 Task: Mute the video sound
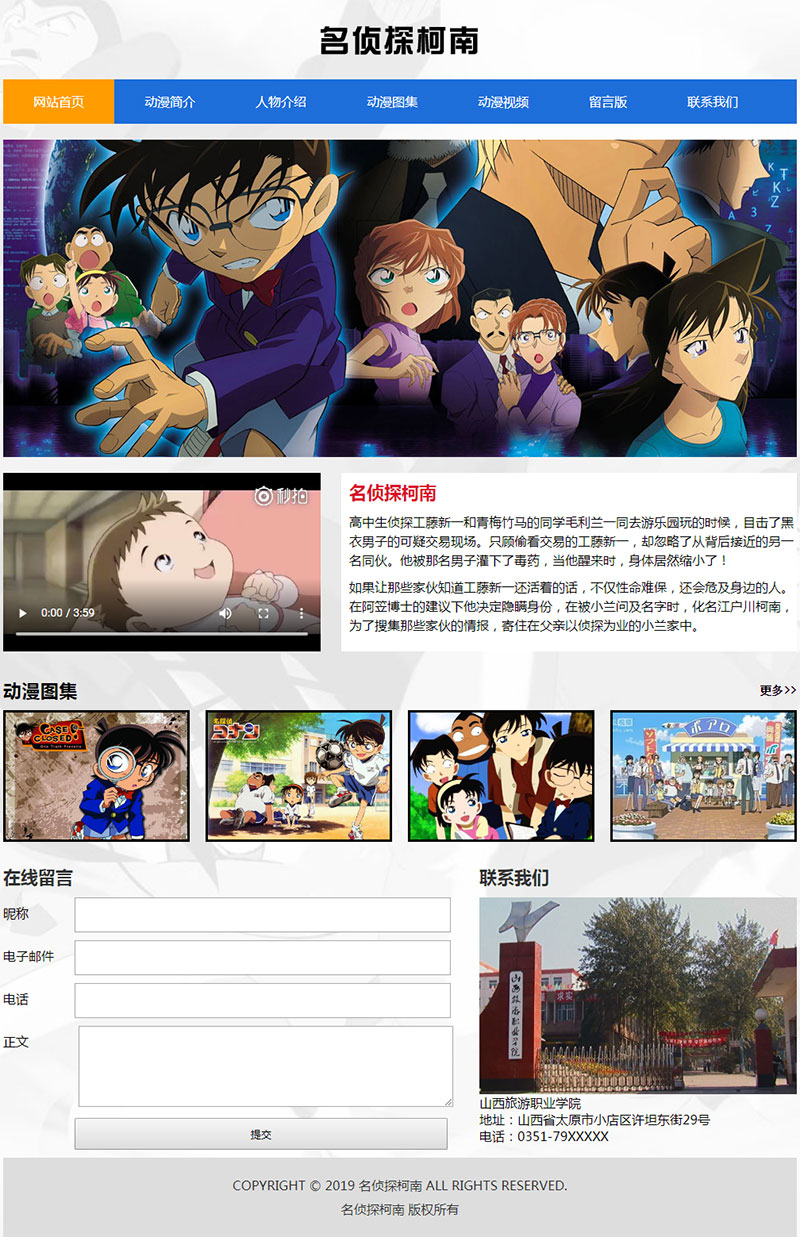pos(226,613)
